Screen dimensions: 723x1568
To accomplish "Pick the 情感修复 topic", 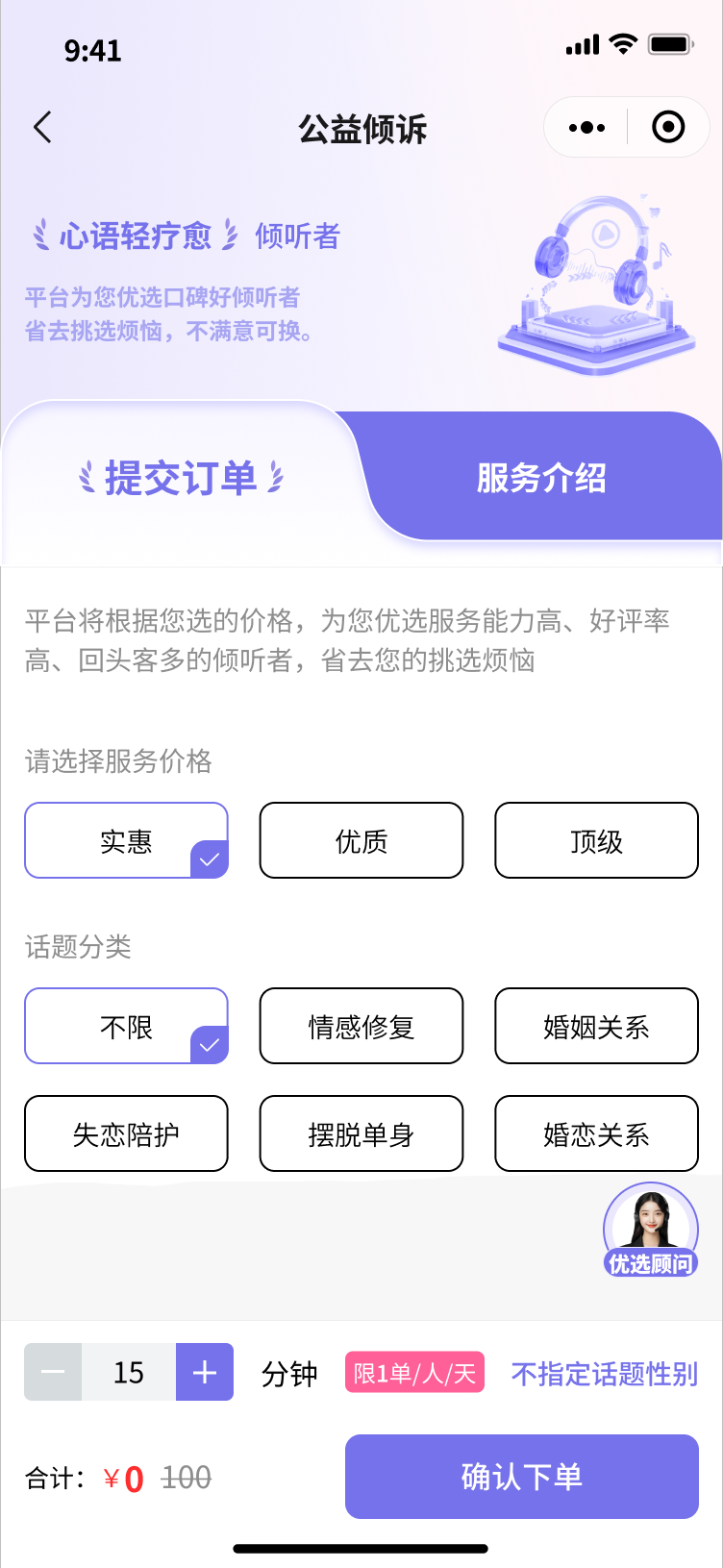I will (x=361, y=1027).
